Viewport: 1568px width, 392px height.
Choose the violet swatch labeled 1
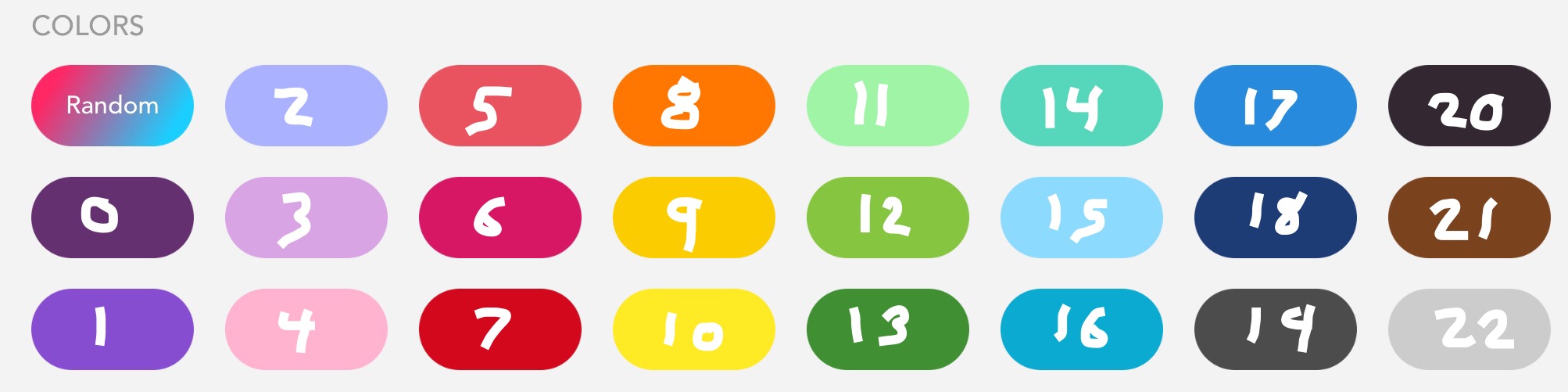[113, 329]
